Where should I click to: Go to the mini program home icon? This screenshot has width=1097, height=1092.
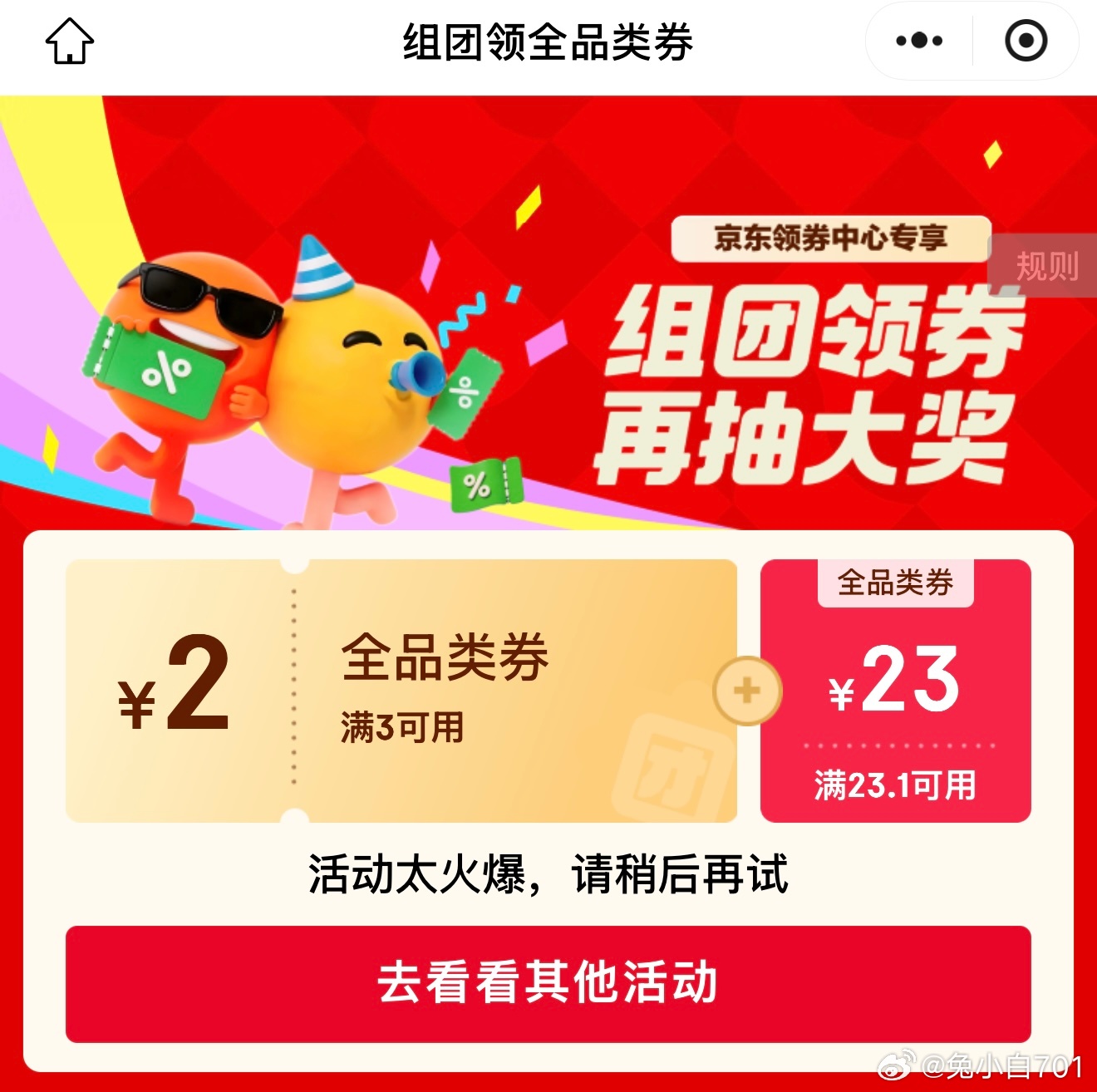click(70, 42)
